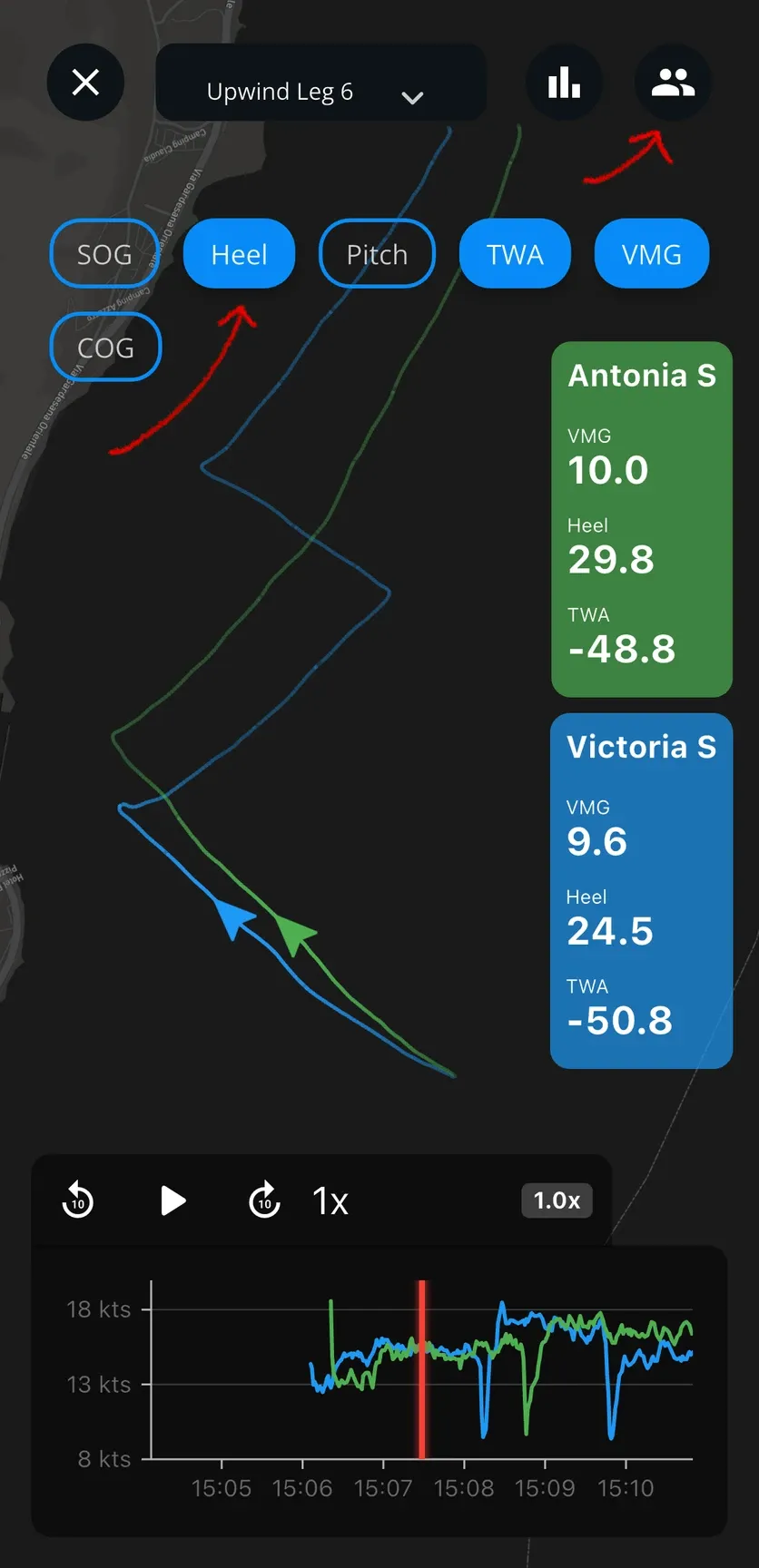Rewind playback by 10 seconds
This screenshot has width=759, height=1568.
tap(78, 1200)
